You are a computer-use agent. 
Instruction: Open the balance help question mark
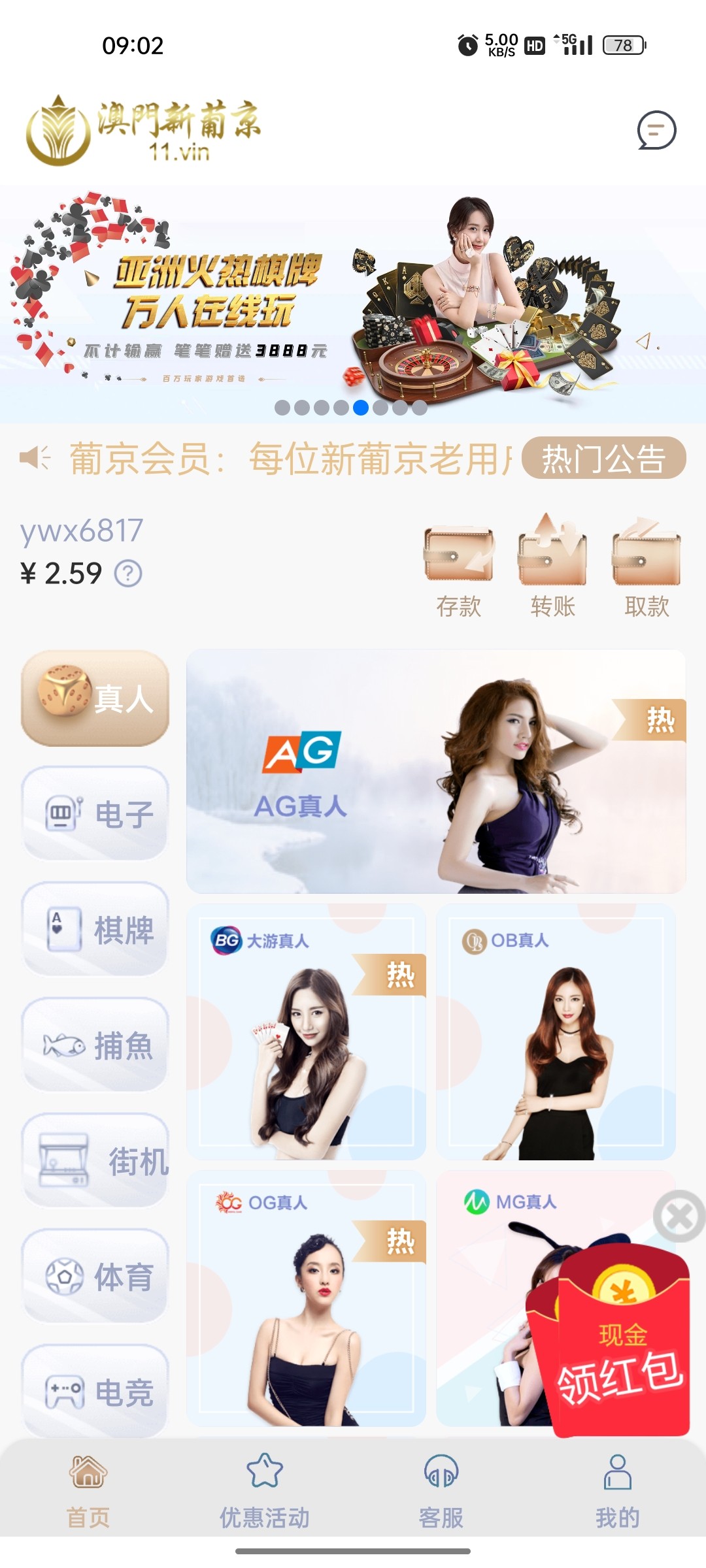point(128,574)
